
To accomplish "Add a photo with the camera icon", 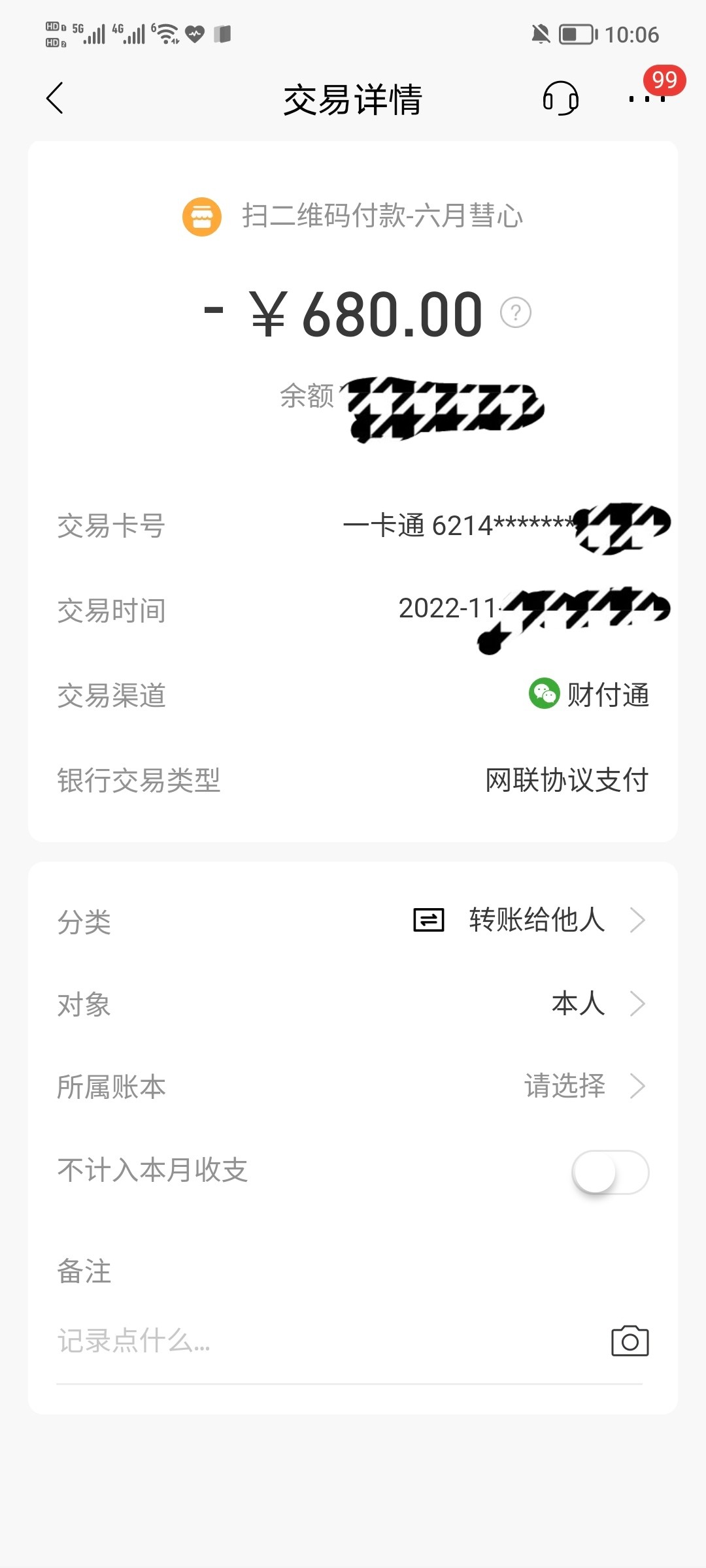I will tap(630, 1341).
